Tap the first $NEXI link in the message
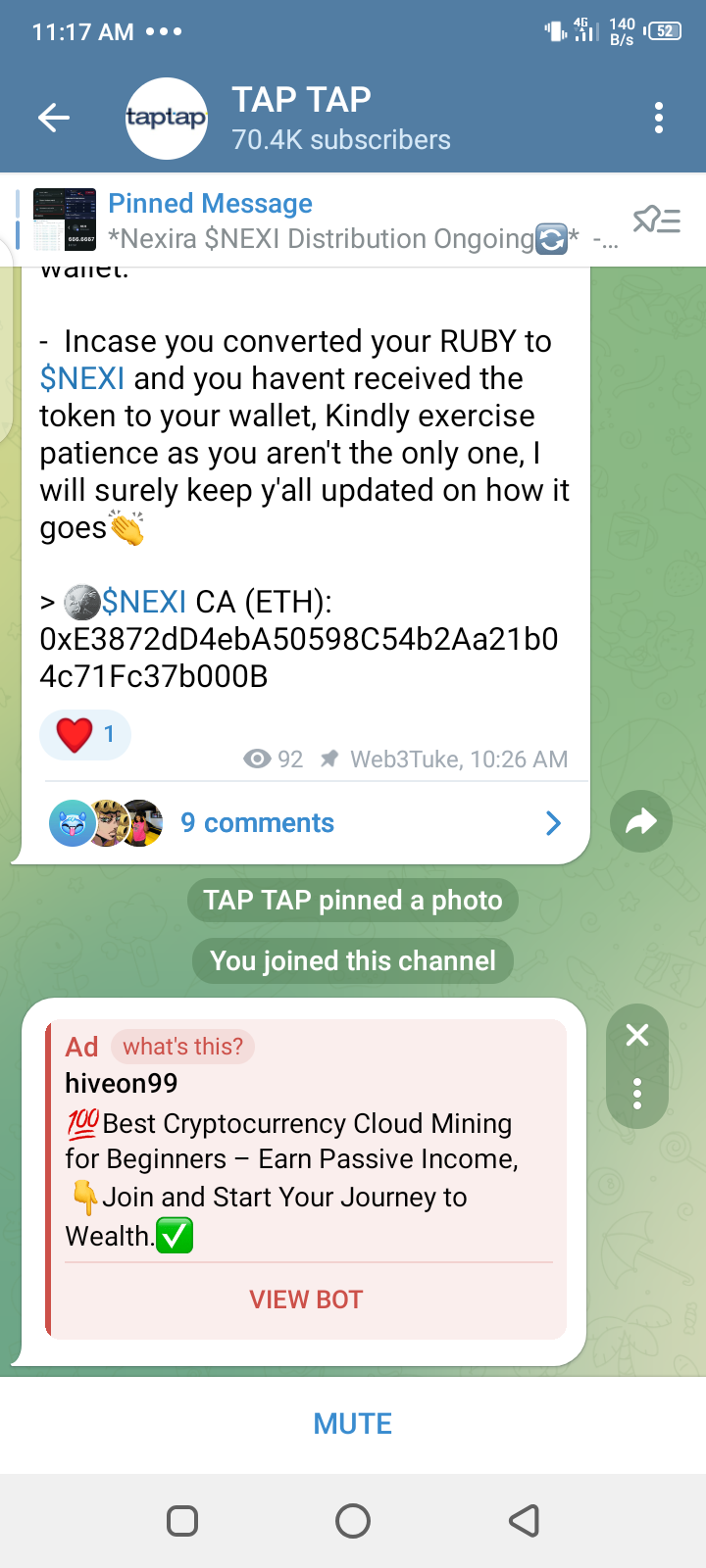Viewport: 706px width, 1568px height. point(82,378)
